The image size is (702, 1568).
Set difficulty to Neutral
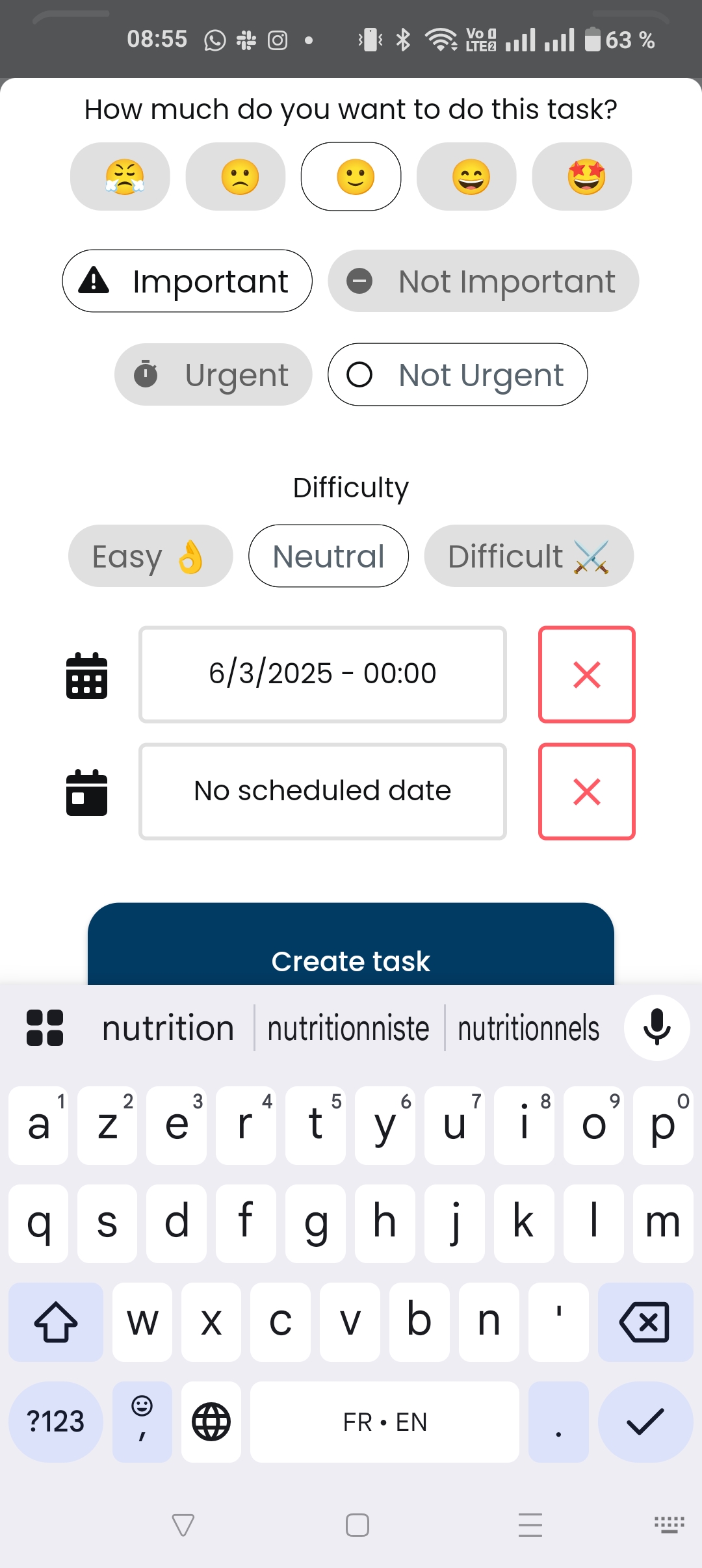328,556
